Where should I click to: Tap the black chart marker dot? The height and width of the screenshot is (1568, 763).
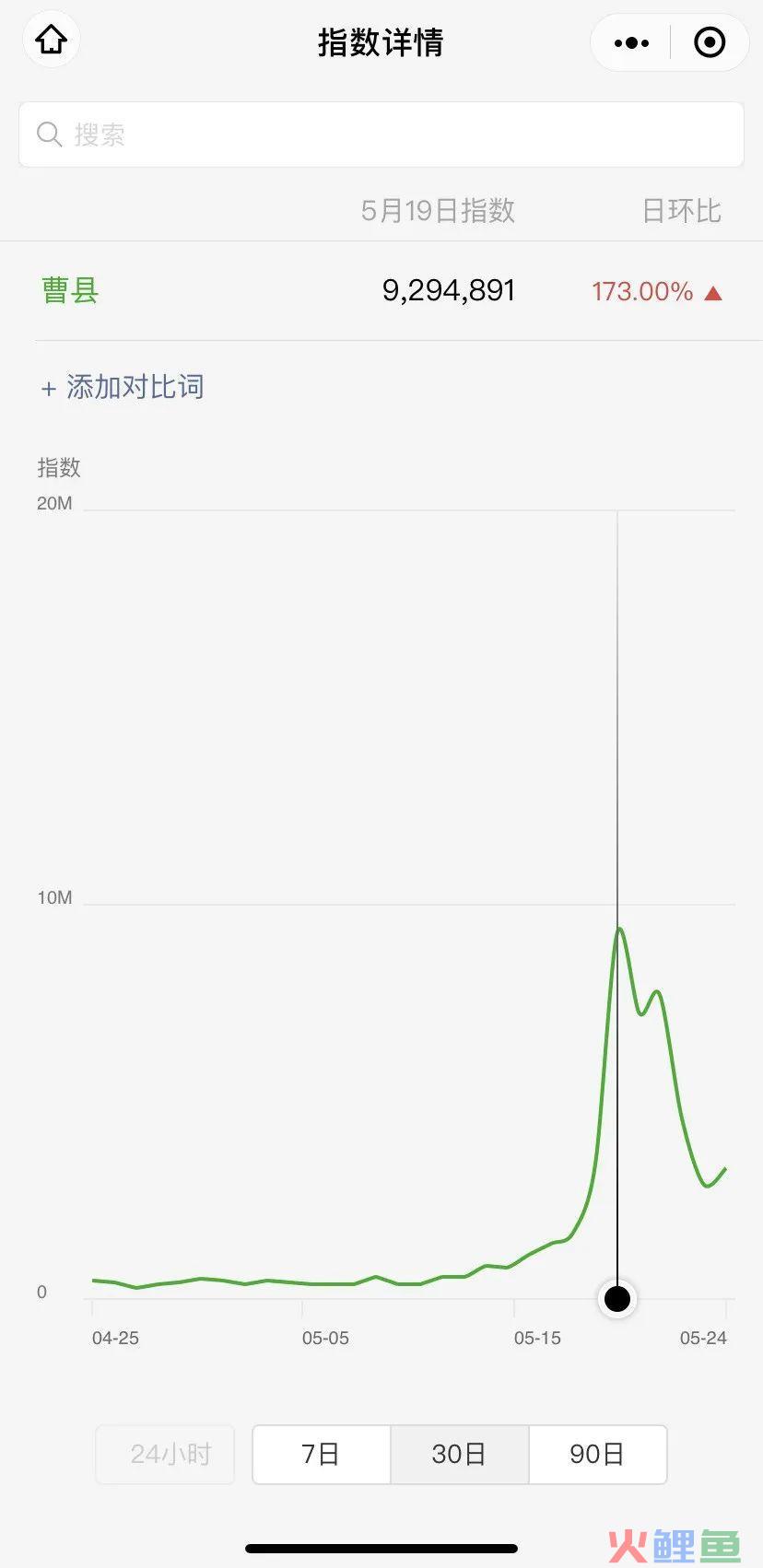coord(617,1299)
